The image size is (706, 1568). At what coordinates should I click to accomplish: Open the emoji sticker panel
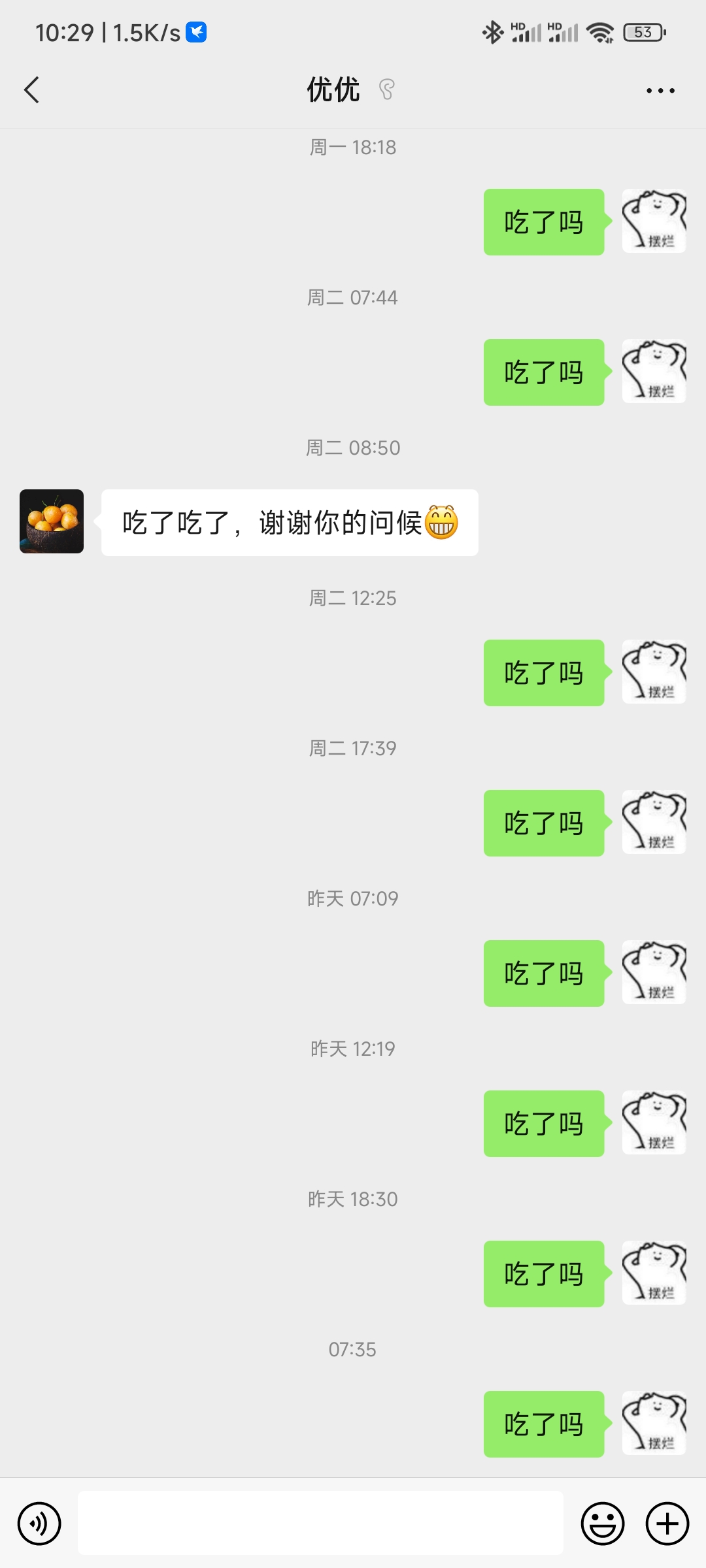pyautogui.click(x=602, y=1524)
